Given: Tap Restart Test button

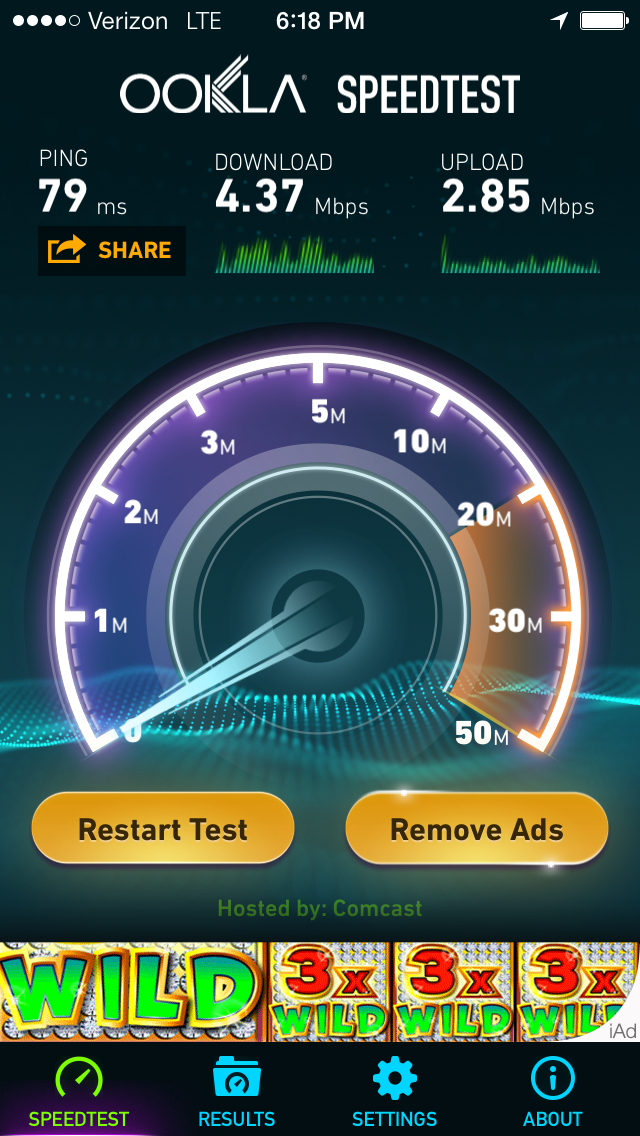Looking at the screenshot, I should [x=163, y=829].
